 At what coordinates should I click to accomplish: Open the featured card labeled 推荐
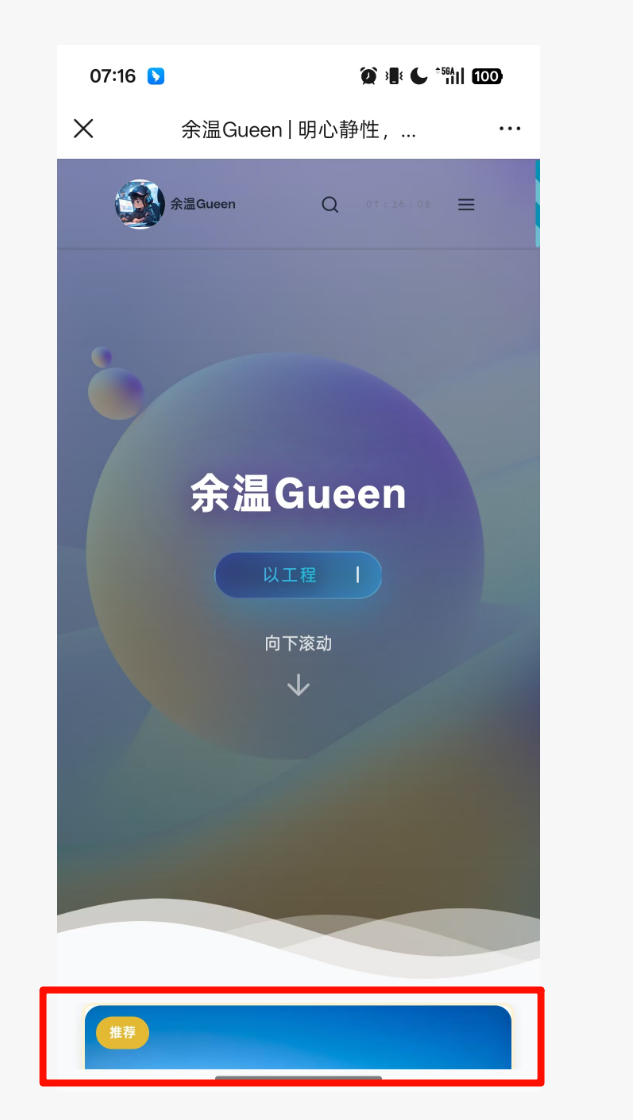point(298,1038)
